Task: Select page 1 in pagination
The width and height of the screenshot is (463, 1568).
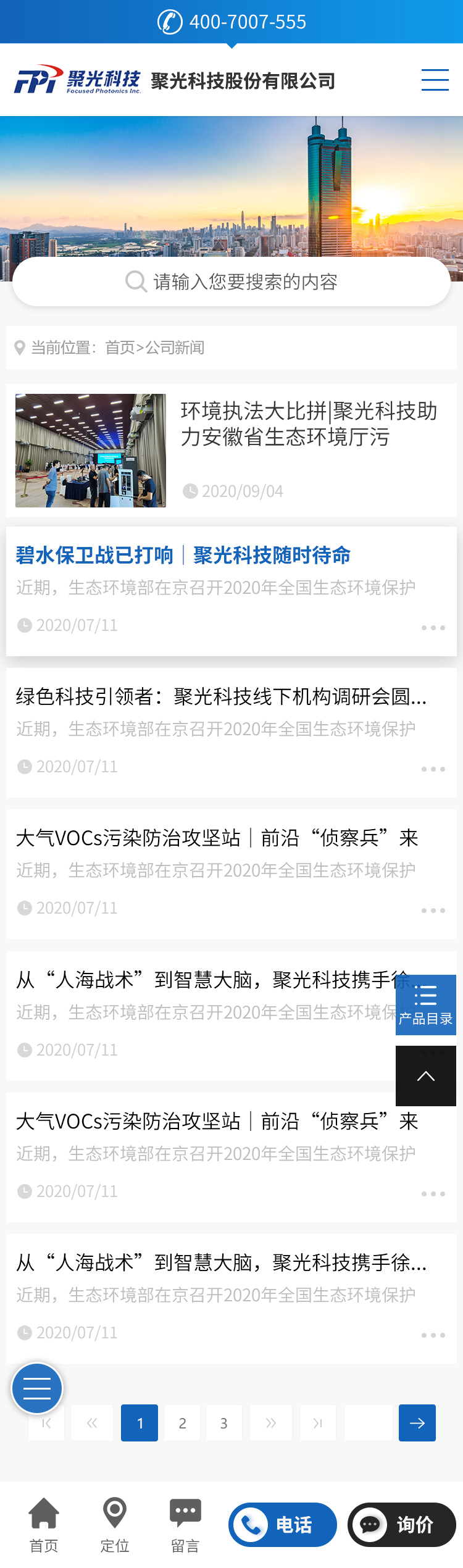Action: click(140, 1423)
